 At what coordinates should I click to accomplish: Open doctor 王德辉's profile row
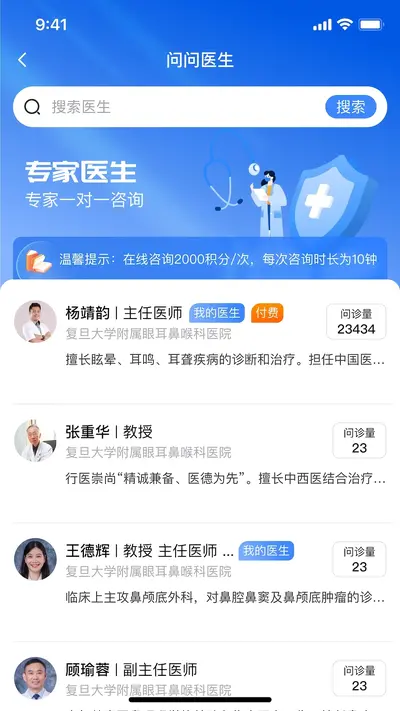coord(200,582)
